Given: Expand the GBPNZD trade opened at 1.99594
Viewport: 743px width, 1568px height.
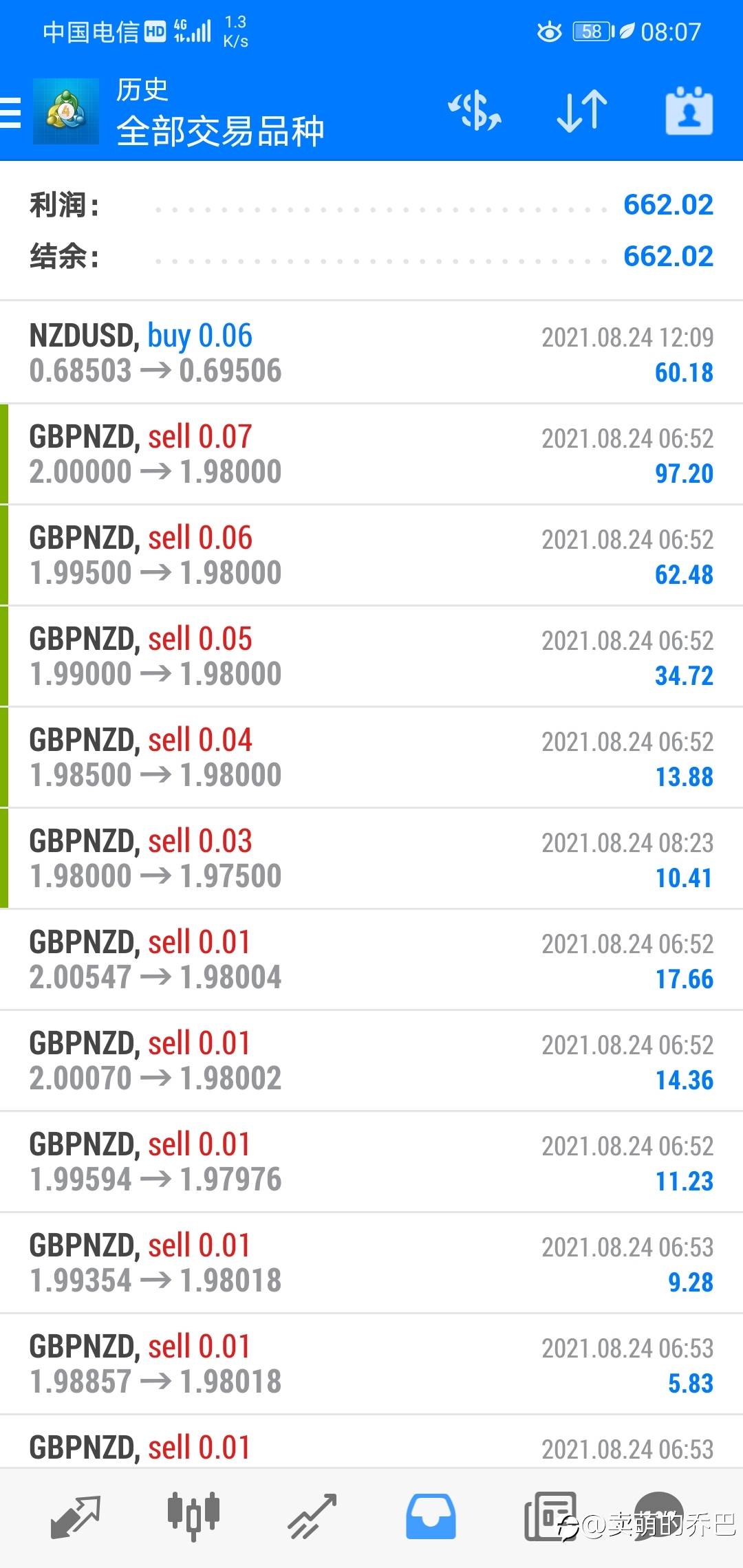Looking at the screenshot, I should [371, 1162].
